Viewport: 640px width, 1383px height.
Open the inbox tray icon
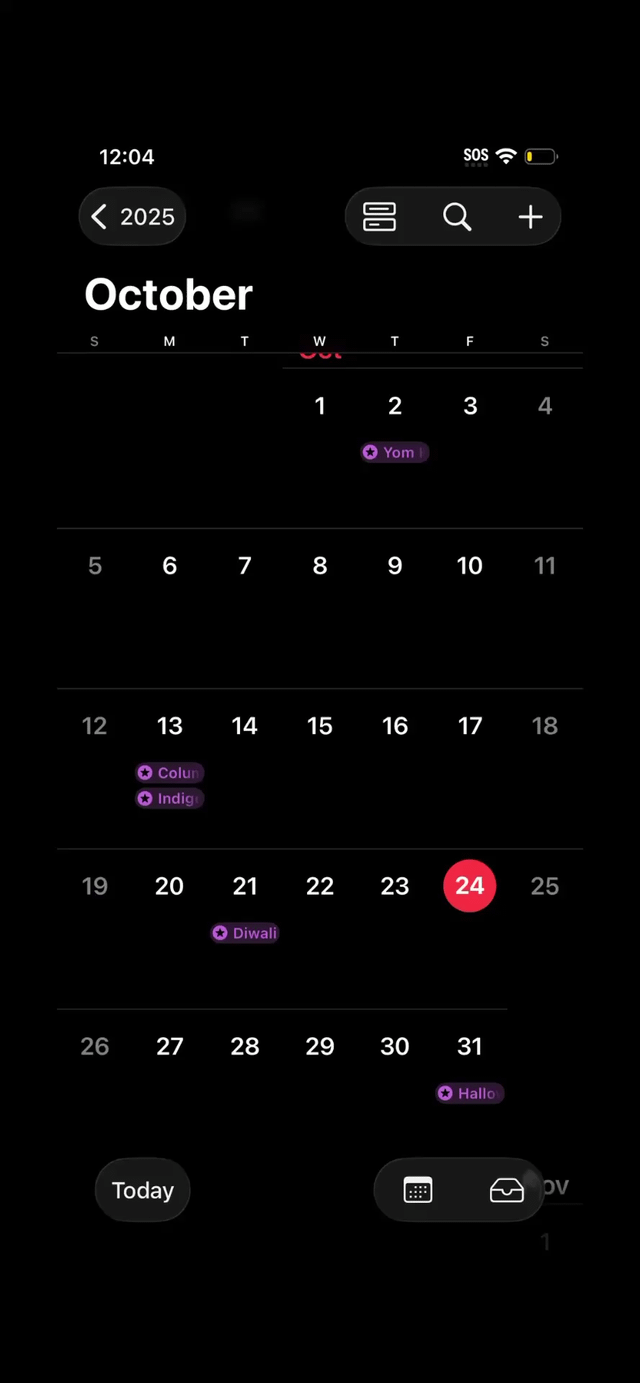[506, 1190]
